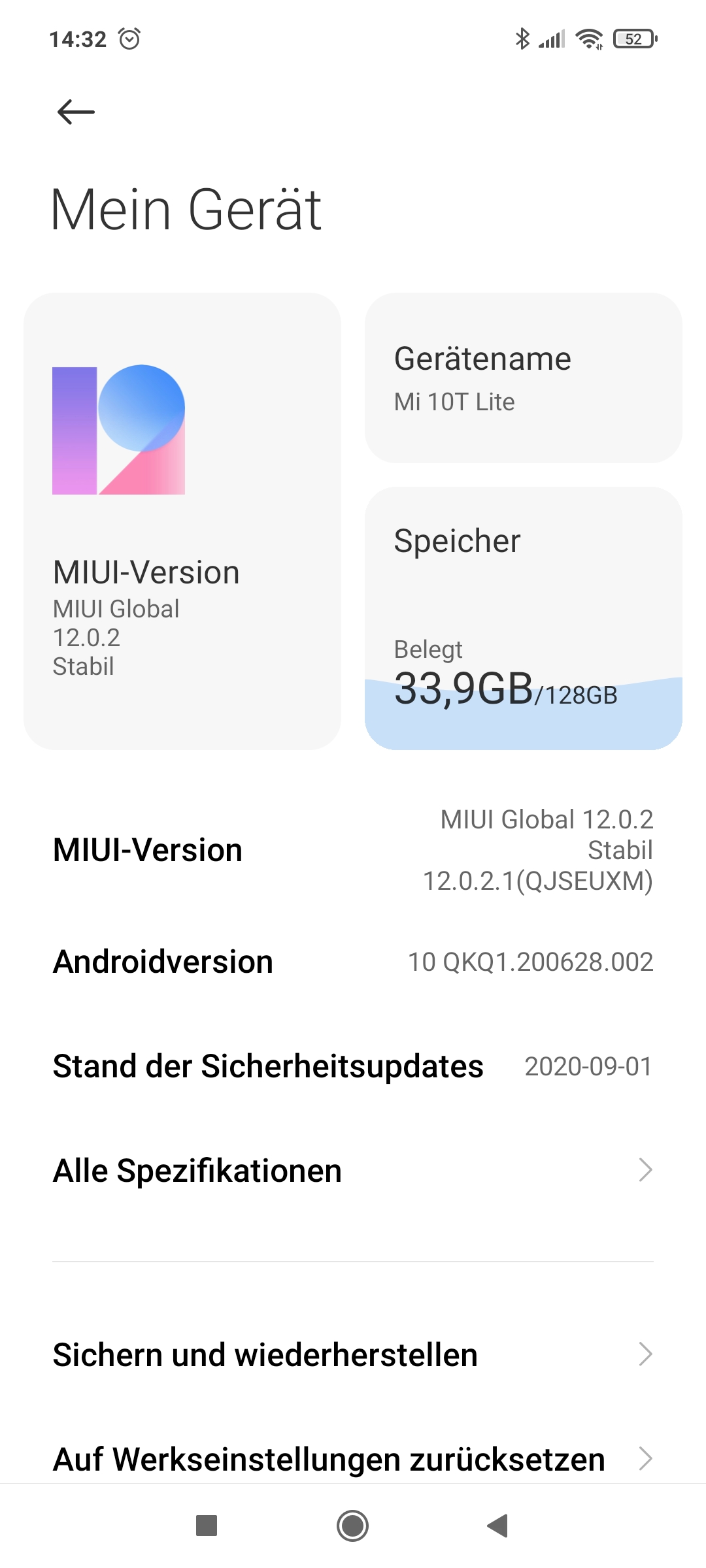Screen dimensions: 706x1568
Task: Open the Speicher storage card
Action: [524, 618]
